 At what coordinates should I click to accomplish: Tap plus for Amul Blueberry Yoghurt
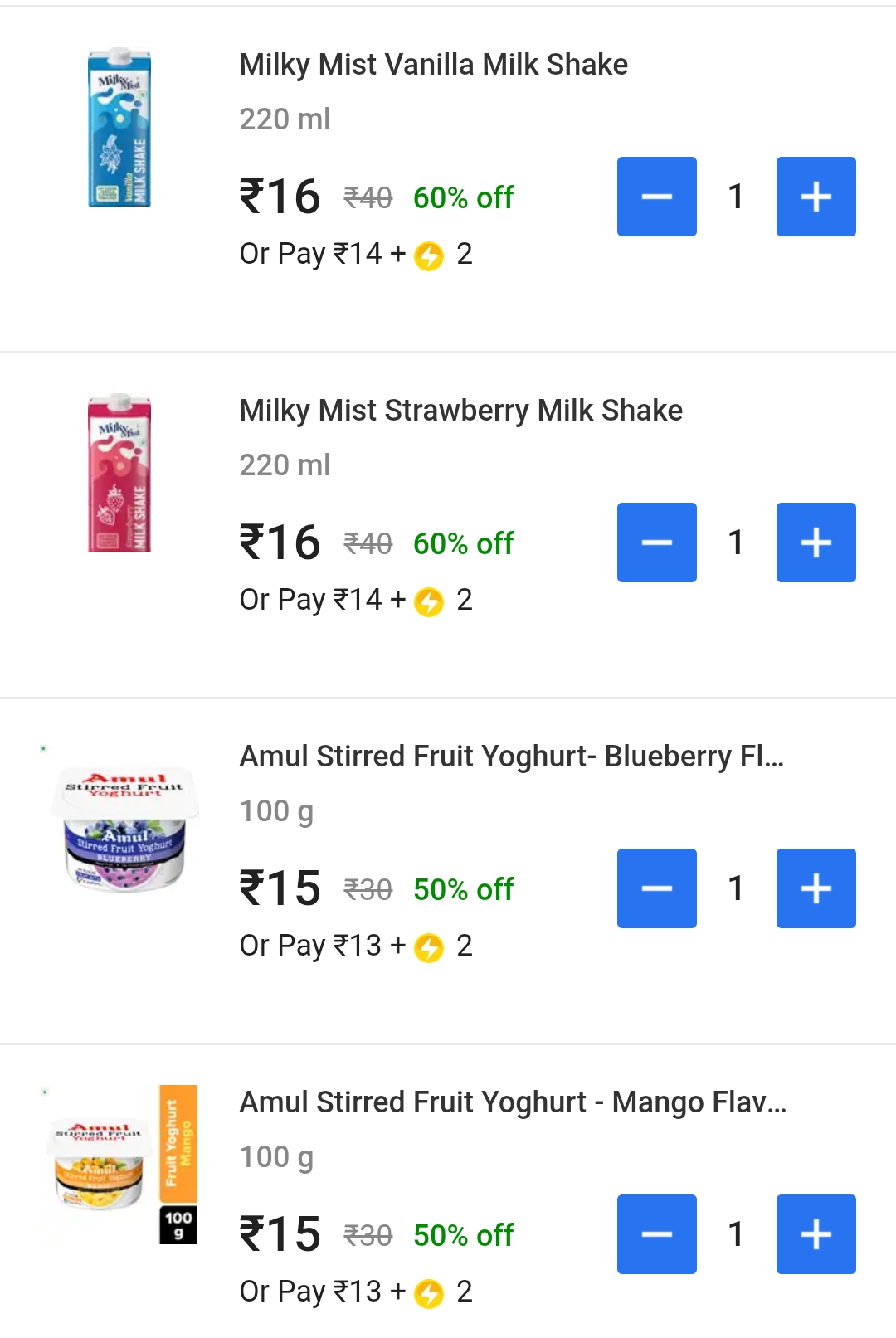coord(816,888)
